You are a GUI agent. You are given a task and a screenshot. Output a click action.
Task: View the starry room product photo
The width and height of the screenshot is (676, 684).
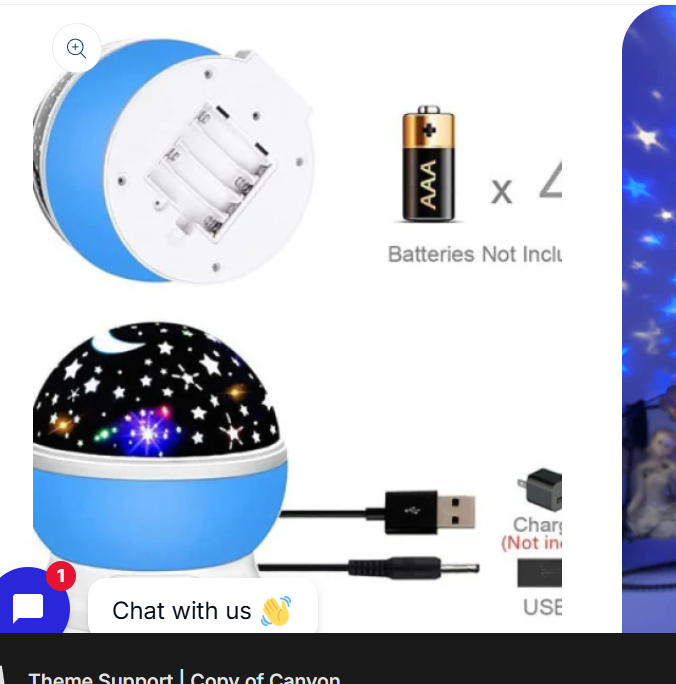tap(649, 320)
